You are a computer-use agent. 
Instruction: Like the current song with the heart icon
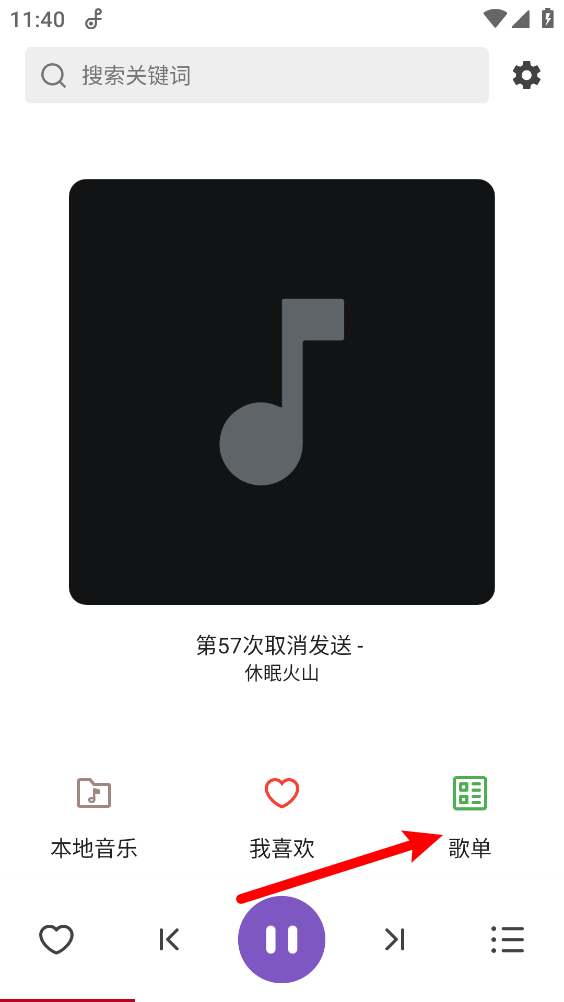coord(56,939)
